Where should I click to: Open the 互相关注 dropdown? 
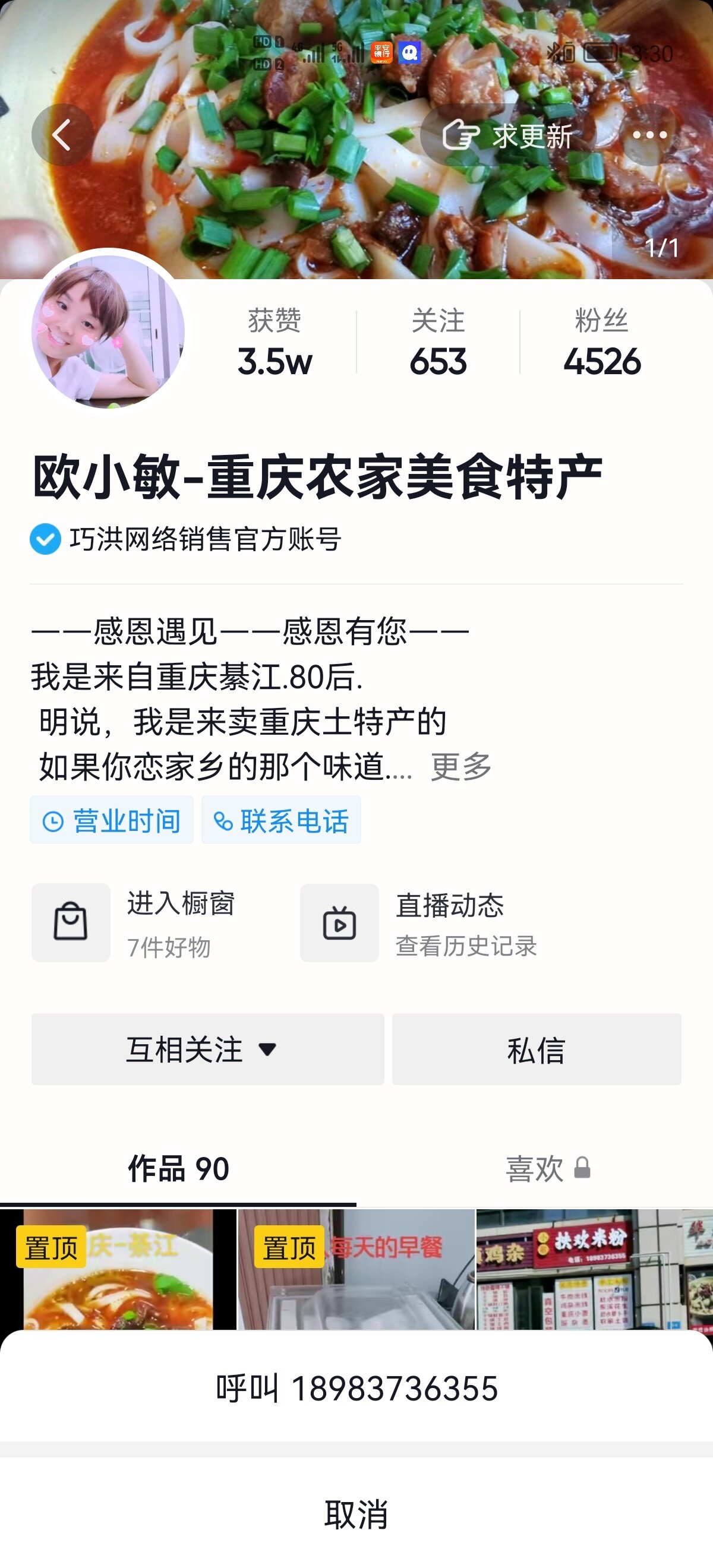click(207, 1049)
